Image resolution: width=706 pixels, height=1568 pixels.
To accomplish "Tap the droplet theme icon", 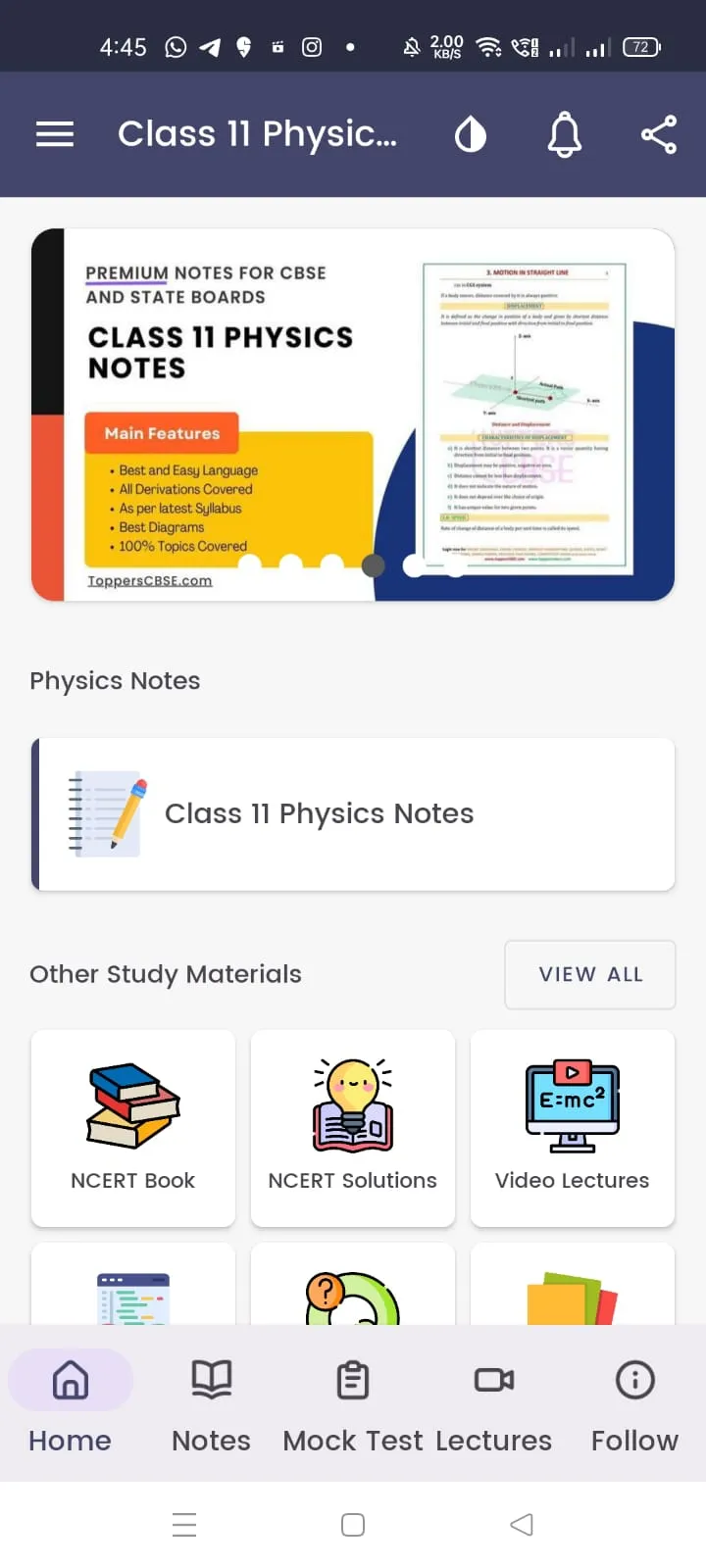I will [471, 134].
